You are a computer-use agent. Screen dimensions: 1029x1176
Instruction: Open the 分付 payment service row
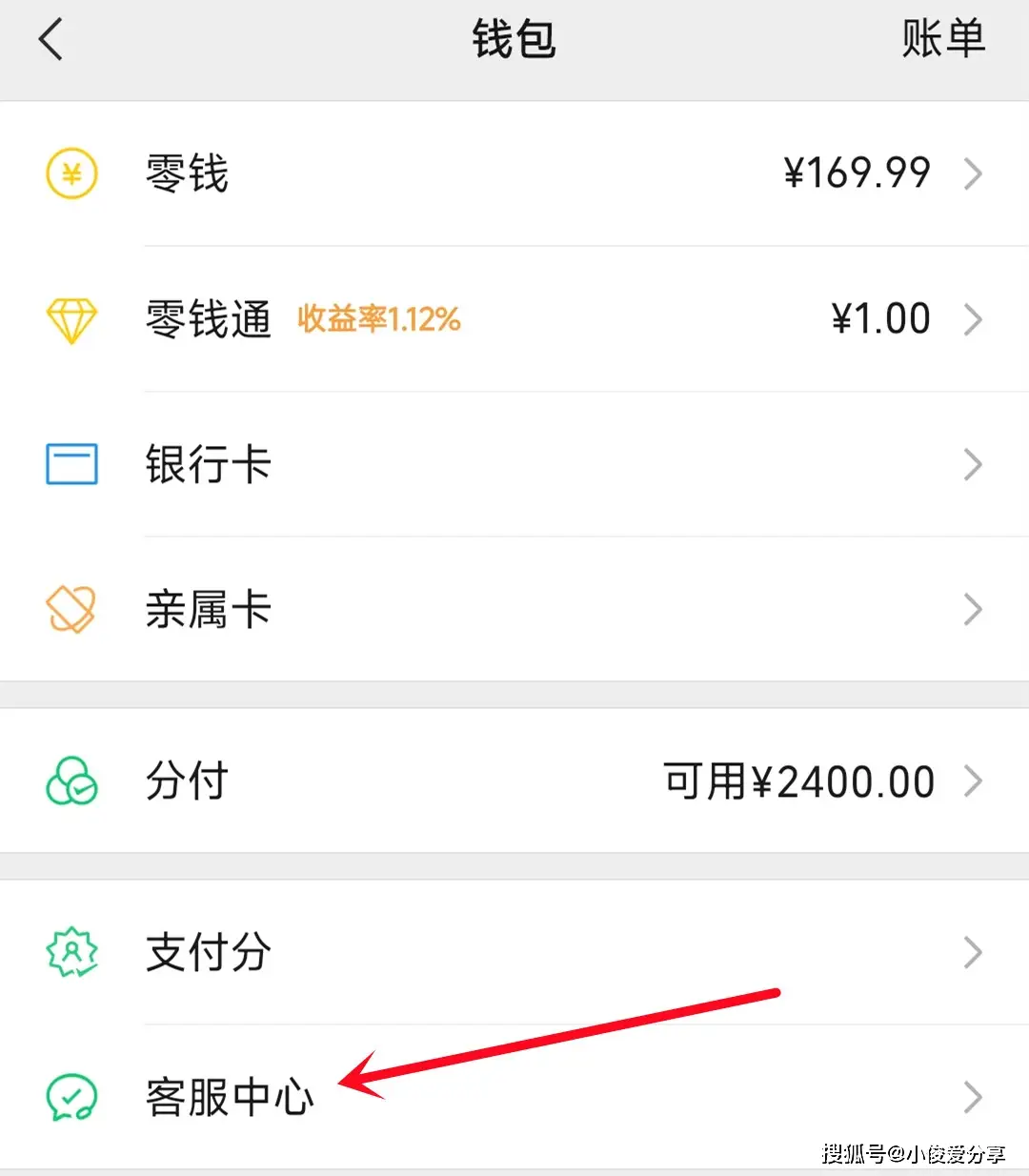click(187, 781)
